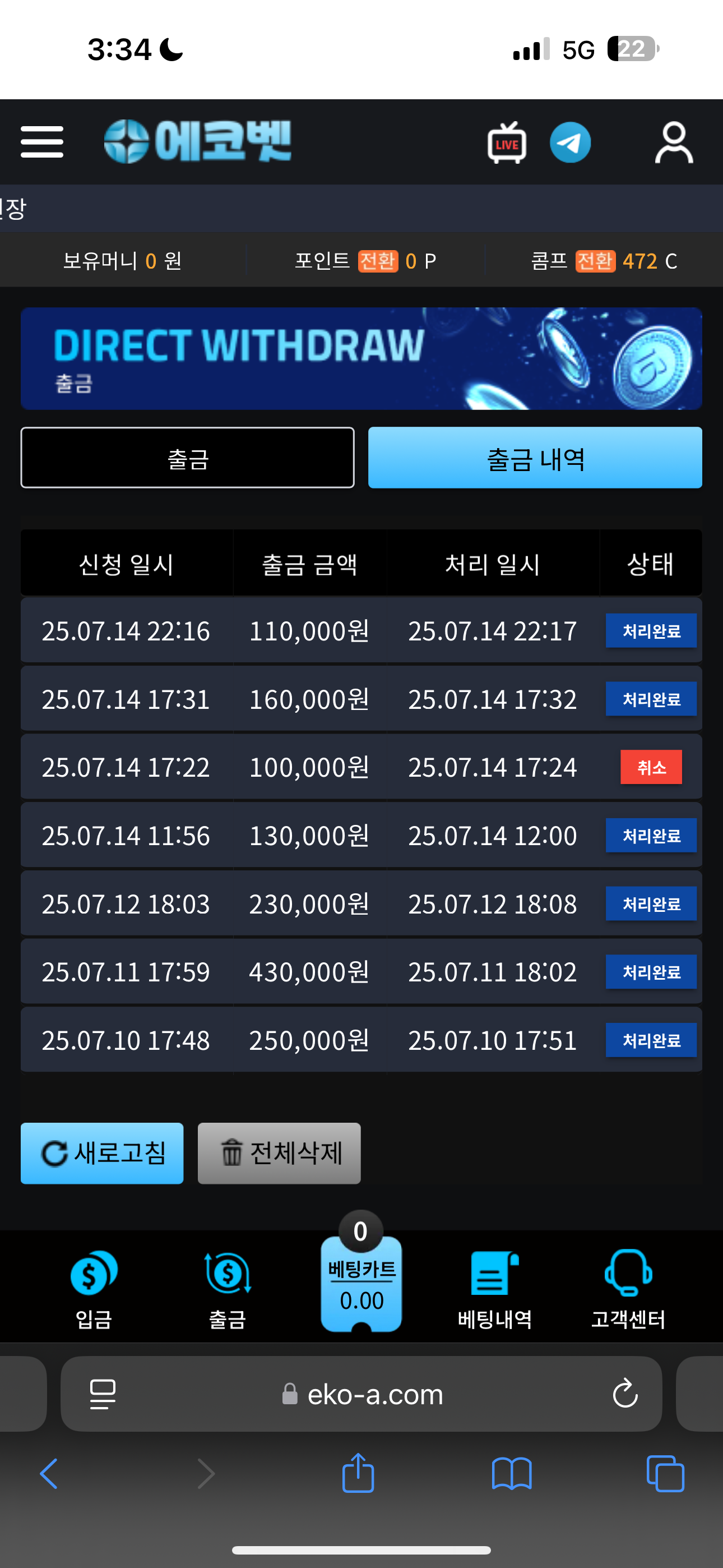The width and height of the screenshot is (723, 1568).
Task: Open Safari bookmarks
Action: pos(512,1474)
